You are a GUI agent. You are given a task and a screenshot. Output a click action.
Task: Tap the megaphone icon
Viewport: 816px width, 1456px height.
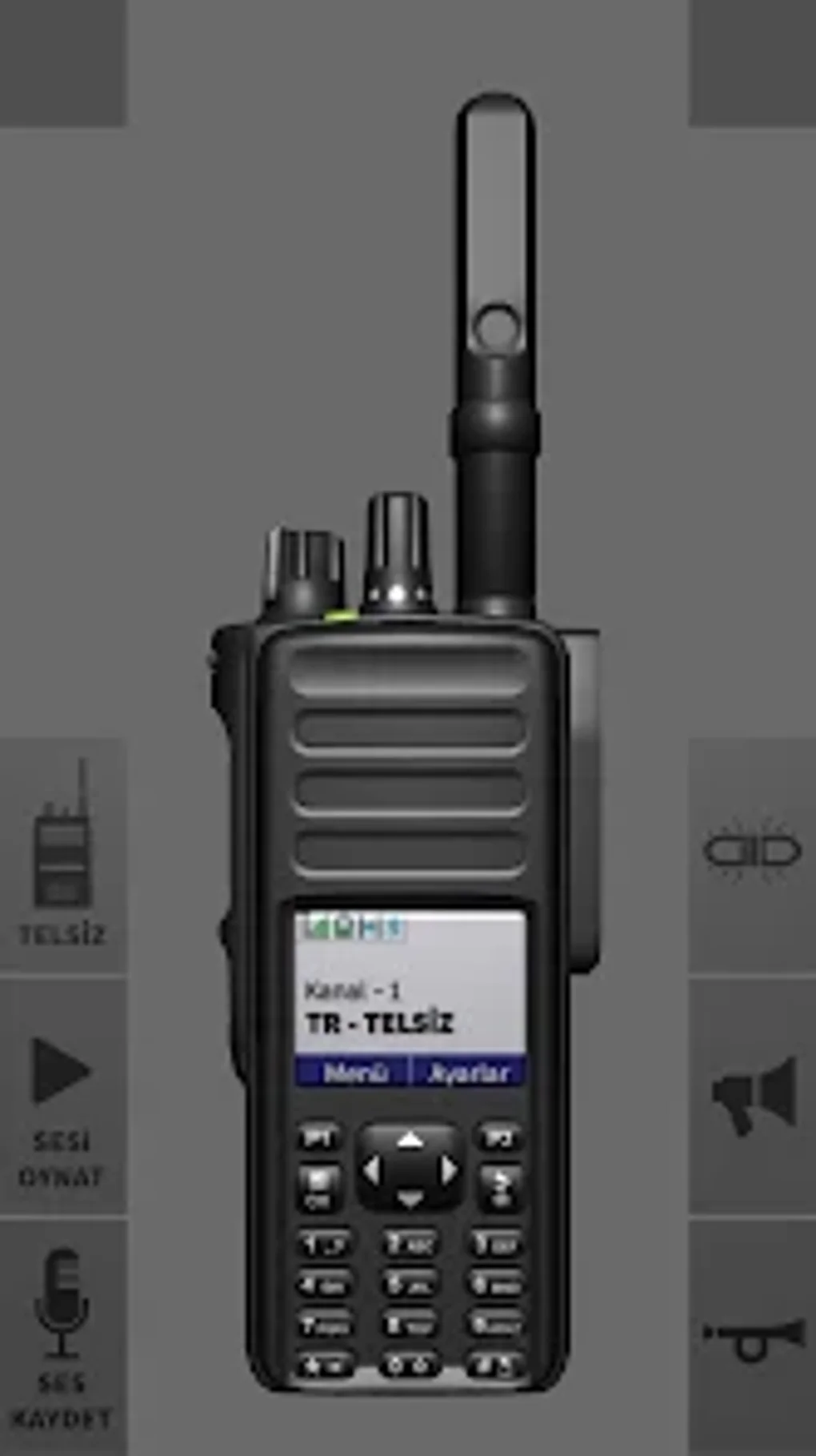(752, 1095)
